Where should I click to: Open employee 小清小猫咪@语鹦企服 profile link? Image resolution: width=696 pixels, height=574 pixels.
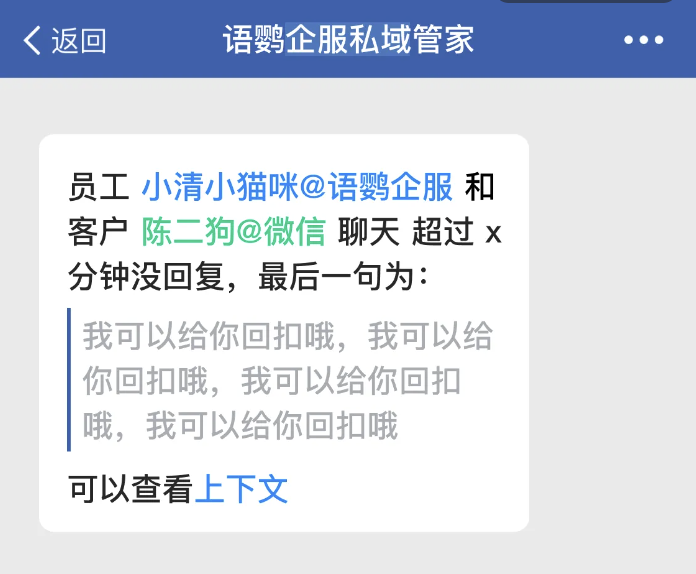(x=297, y=186)
